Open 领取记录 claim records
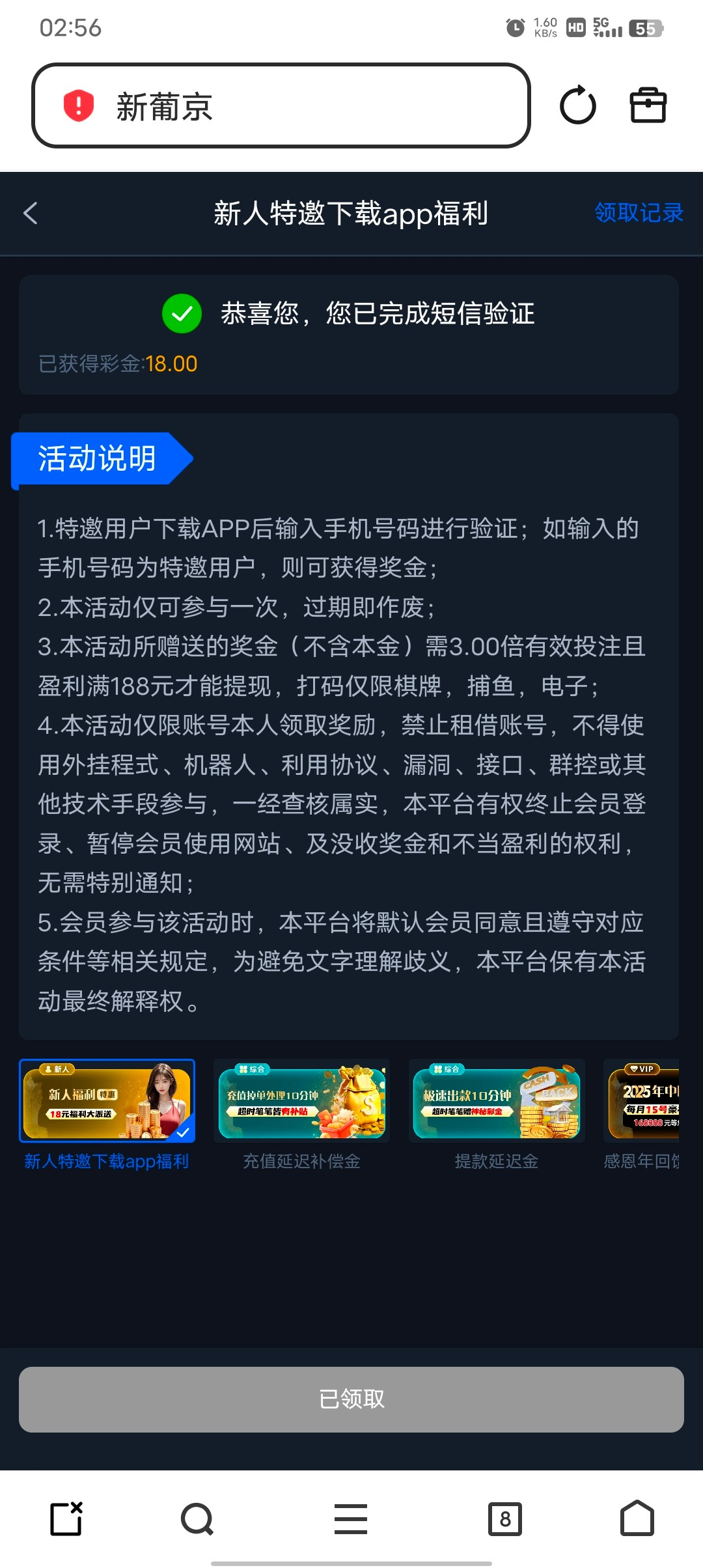 coord(638,213)
